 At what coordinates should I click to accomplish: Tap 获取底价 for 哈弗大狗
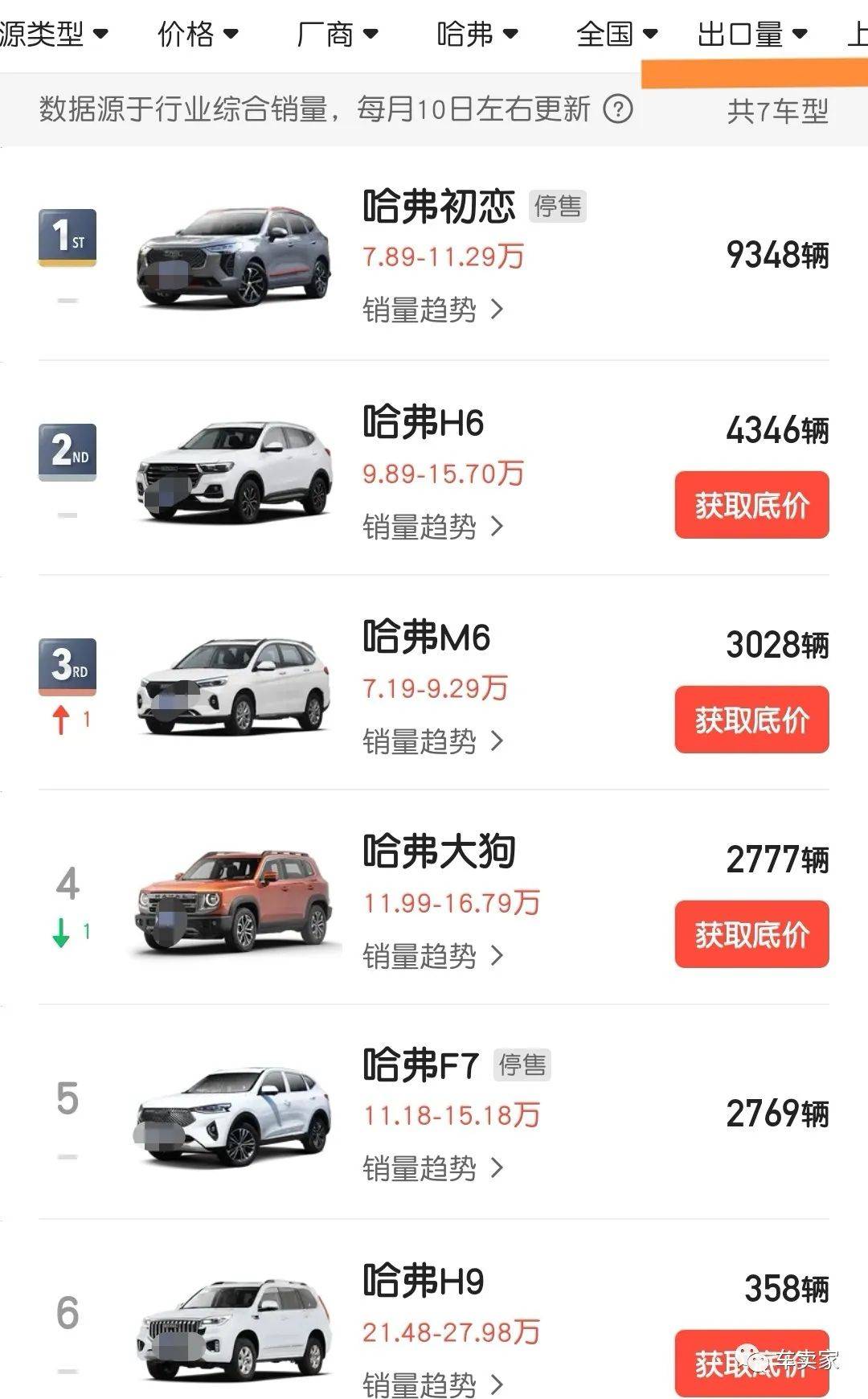point(751,934)
